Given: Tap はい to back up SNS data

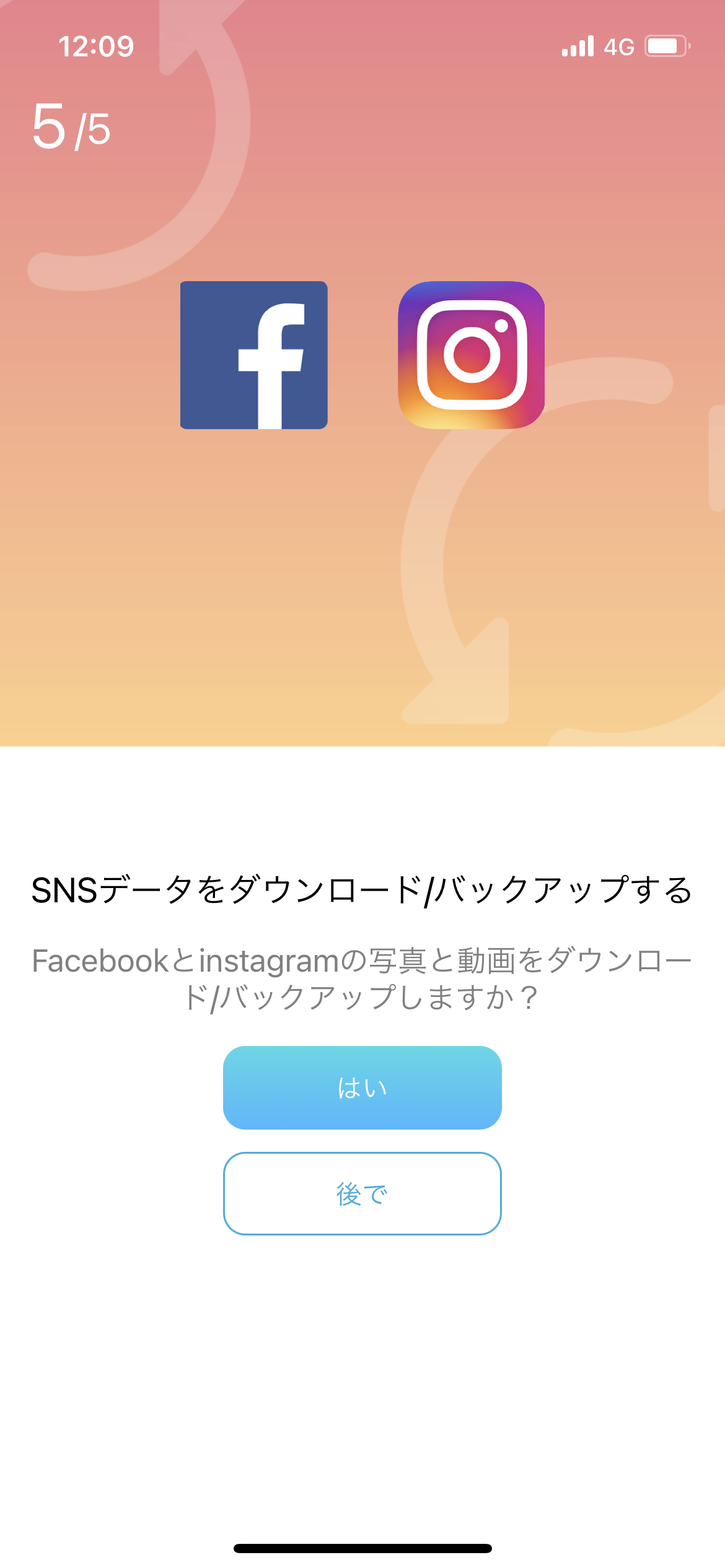Looking at the screenshot, I should (362, 1087).
